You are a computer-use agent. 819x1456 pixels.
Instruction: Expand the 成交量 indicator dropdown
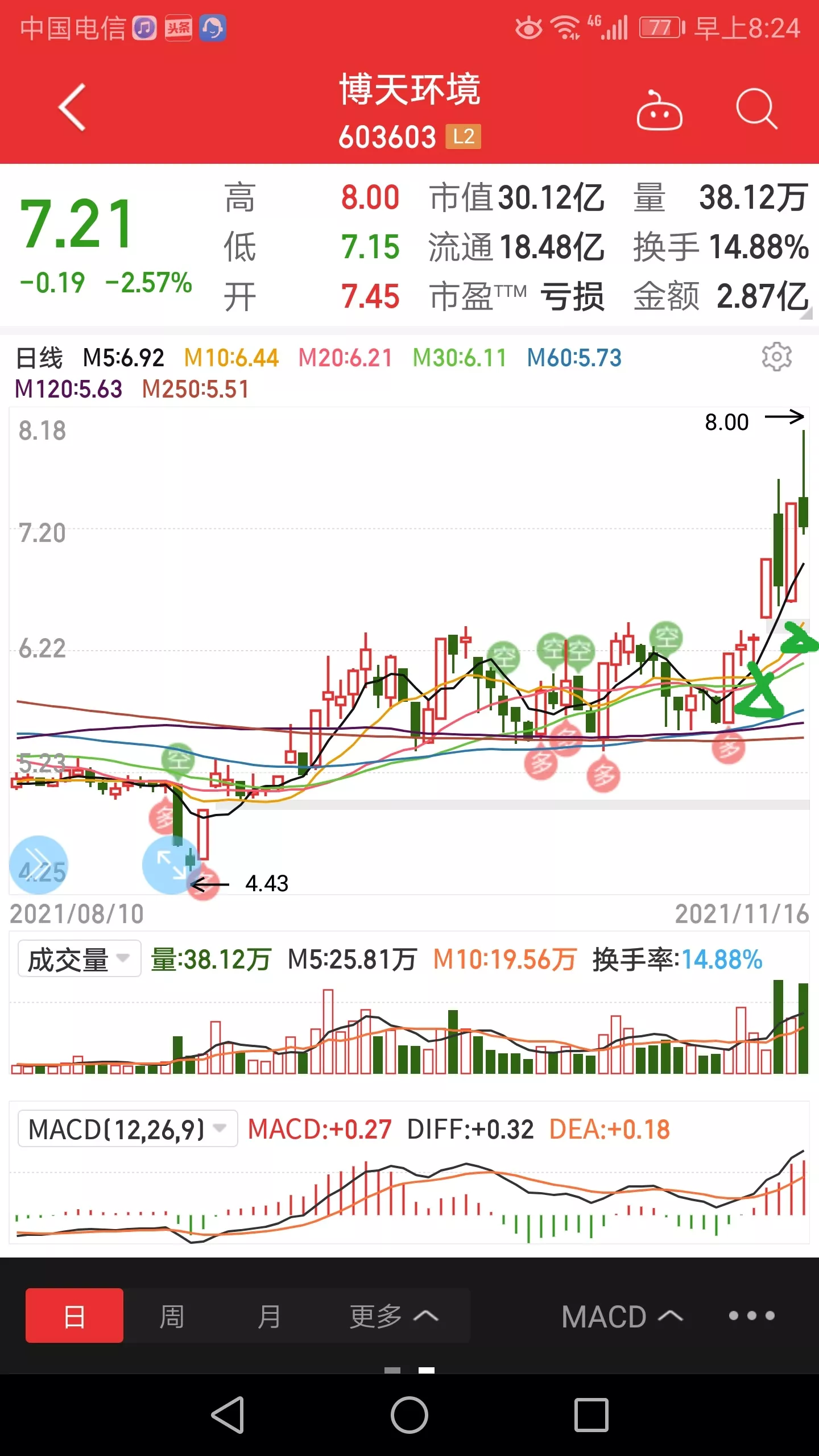pos(79,959)
